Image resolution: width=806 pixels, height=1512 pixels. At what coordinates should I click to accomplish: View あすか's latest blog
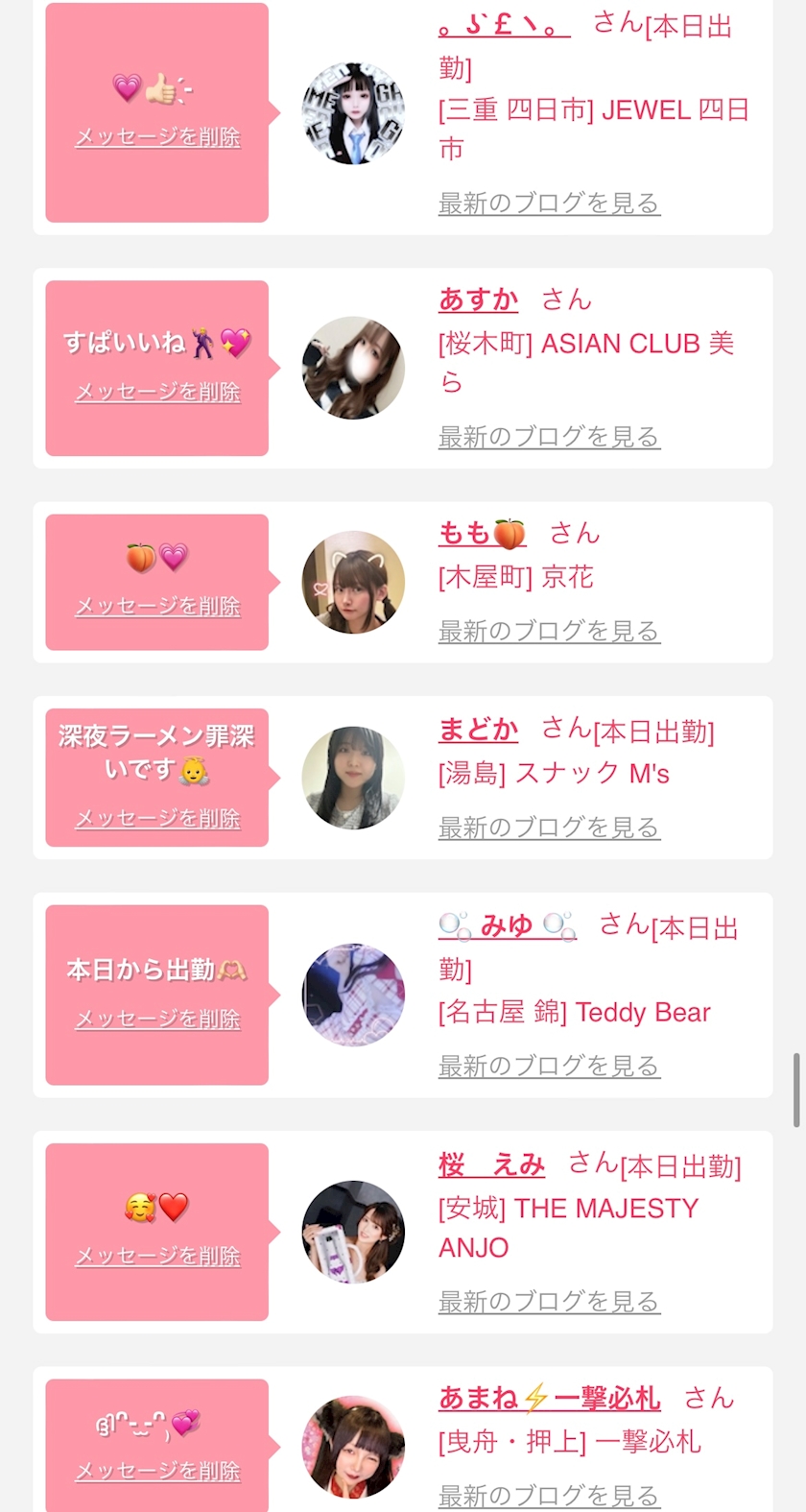549,437
